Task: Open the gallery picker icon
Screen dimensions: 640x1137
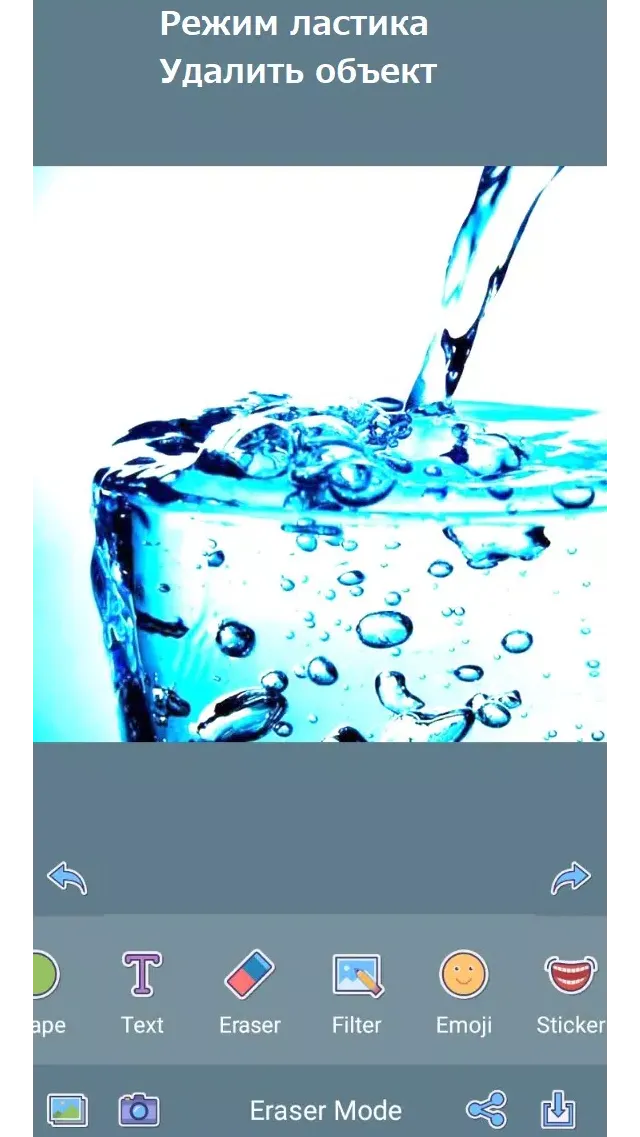Action: 67,1110
